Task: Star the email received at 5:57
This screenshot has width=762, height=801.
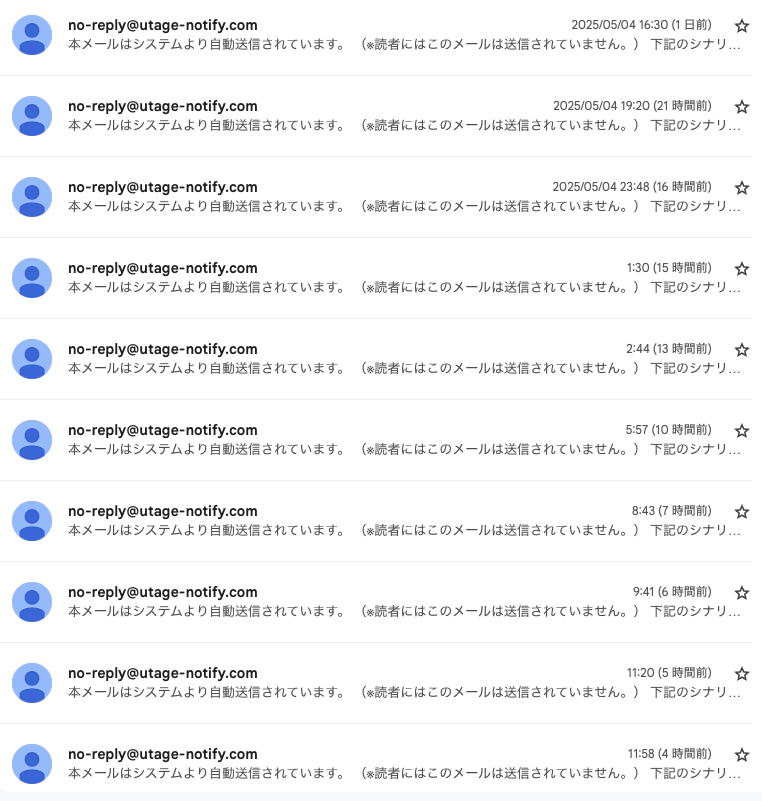Action: pos(741,431)
